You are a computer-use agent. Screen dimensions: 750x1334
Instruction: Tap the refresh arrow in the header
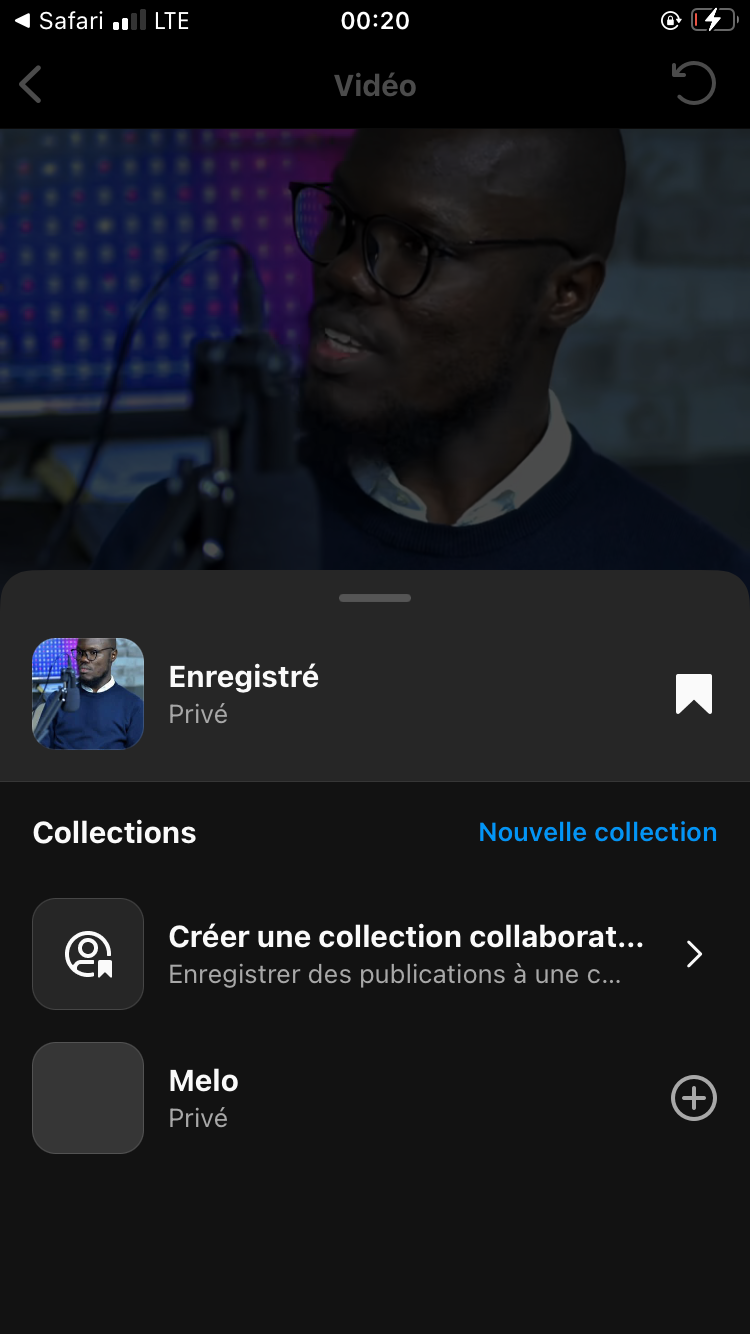693,84
